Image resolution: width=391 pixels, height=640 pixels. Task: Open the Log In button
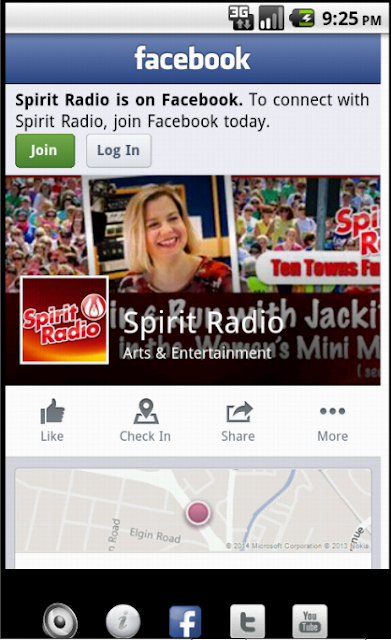(x=118, y=151)
